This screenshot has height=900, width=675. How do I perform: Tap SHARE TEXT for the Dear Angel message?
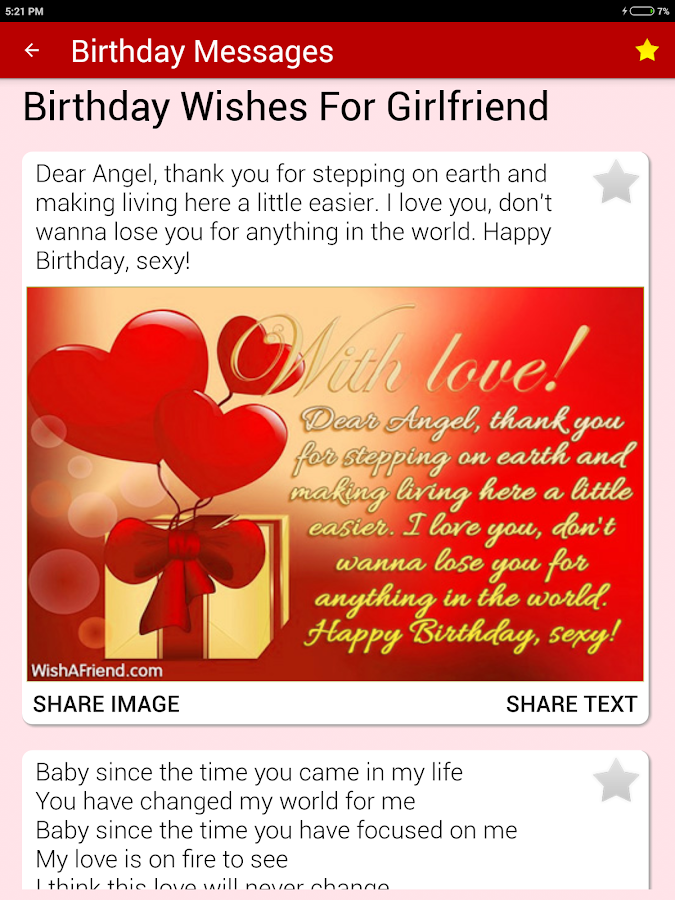click(x=571, y=704)
